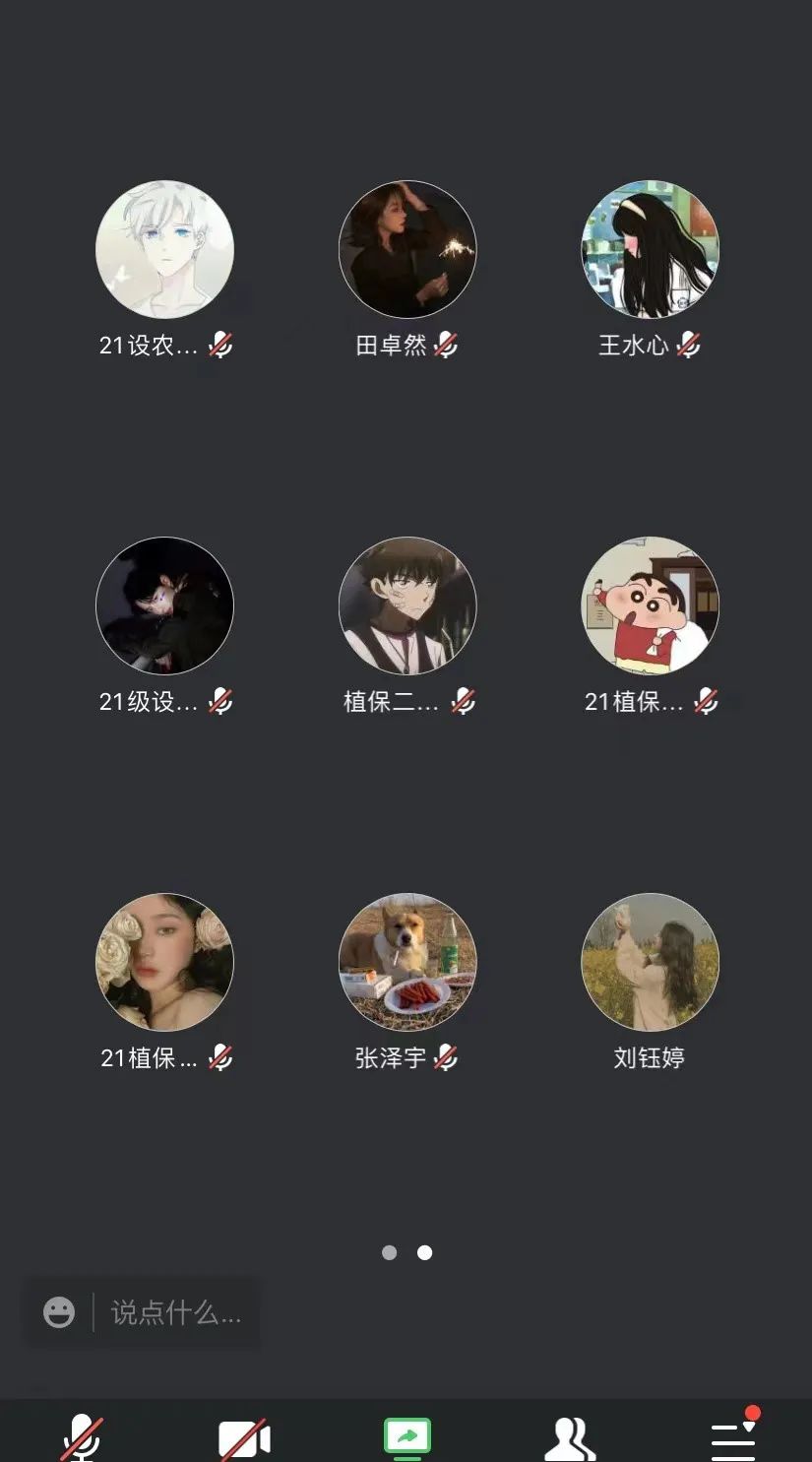Go to the first page indicator dot
812x1462 pixels.
pos(390,1252)
